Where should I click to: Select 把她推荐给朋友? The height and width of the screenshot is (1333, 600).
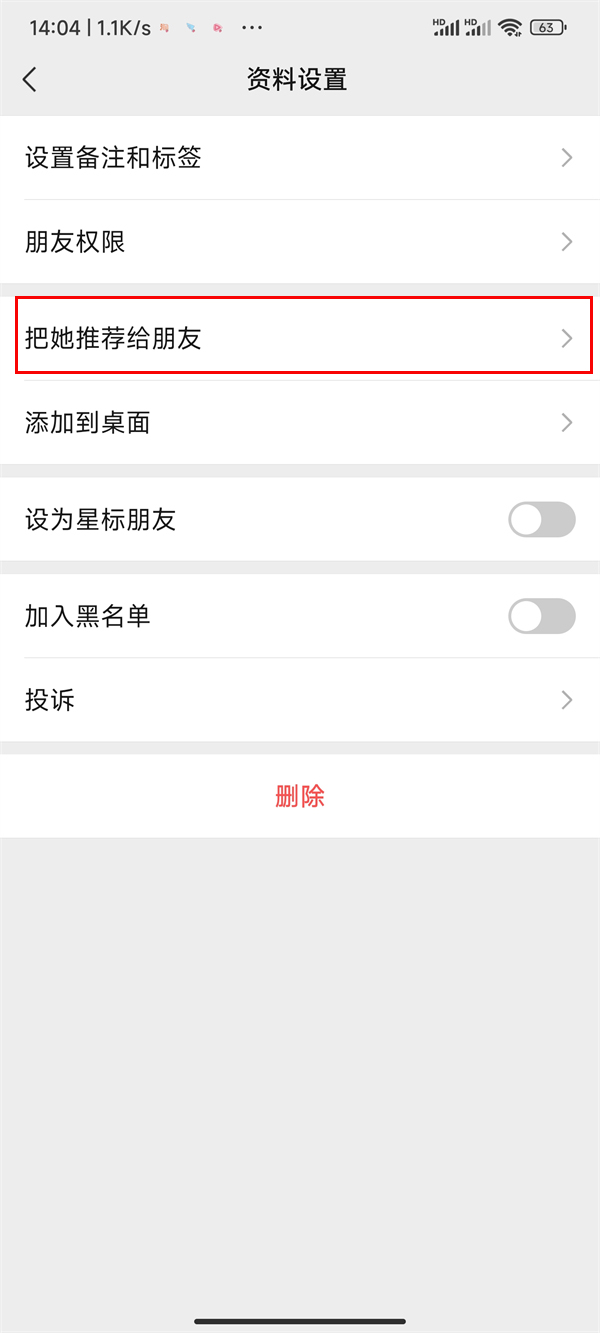pyautogui.click(x=300, y=339)
